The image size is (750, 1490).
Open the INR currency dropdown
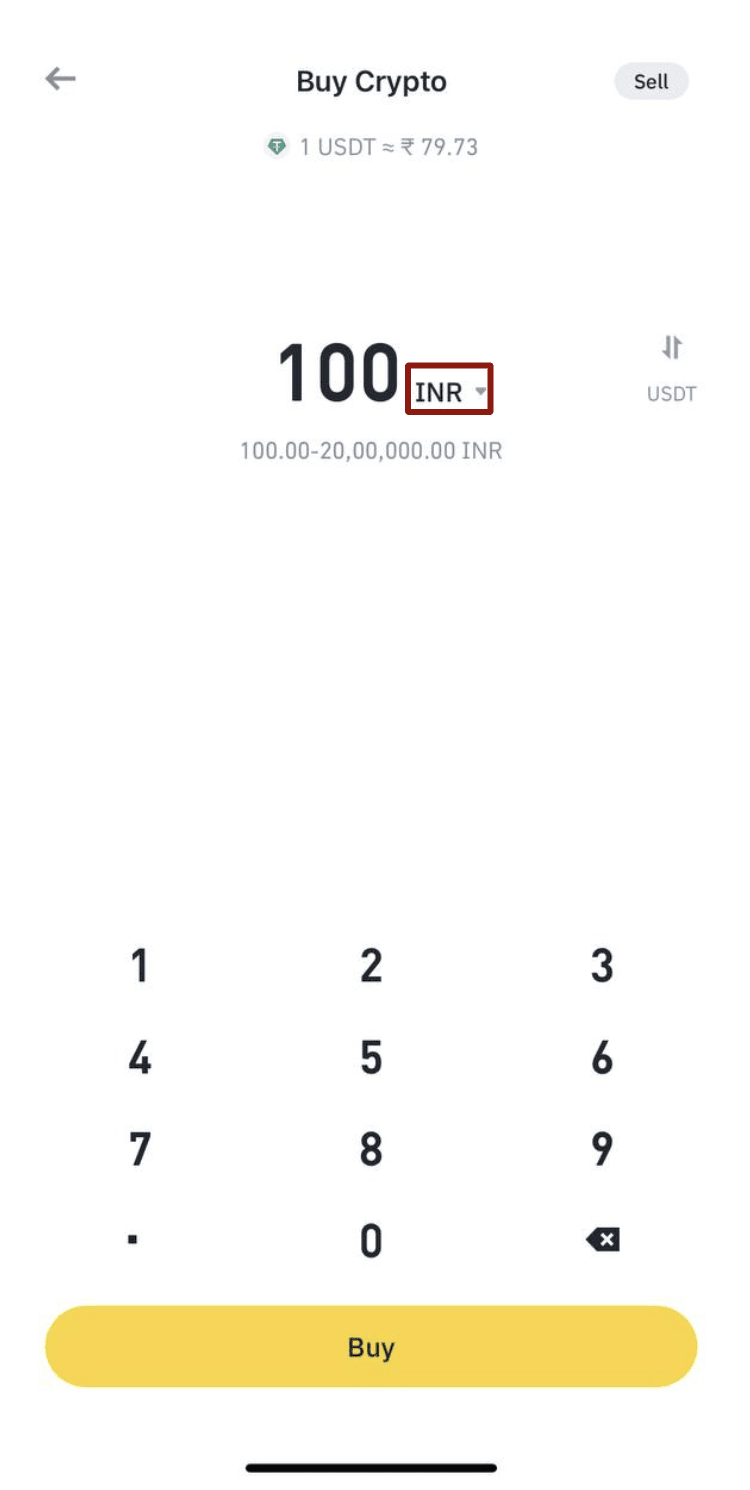pyautogui.click(x=450, y=389)
